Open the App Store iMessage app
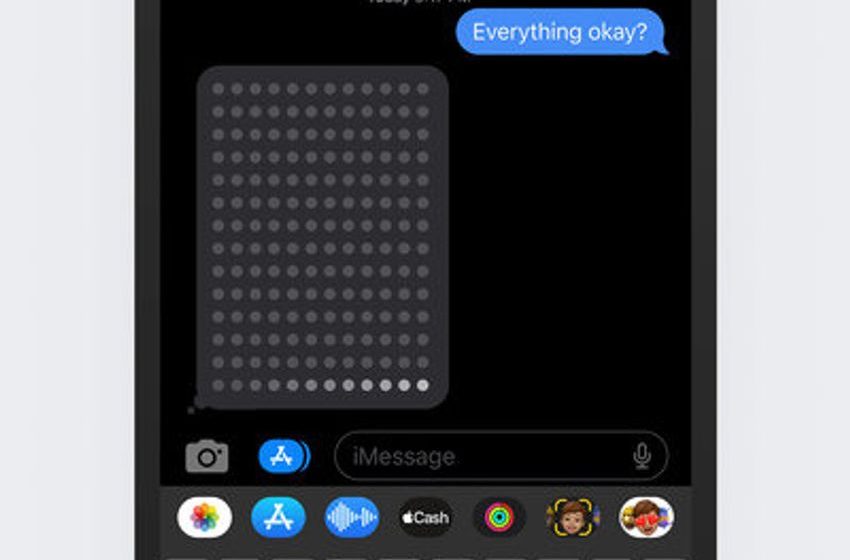 (x=278, y=517)
